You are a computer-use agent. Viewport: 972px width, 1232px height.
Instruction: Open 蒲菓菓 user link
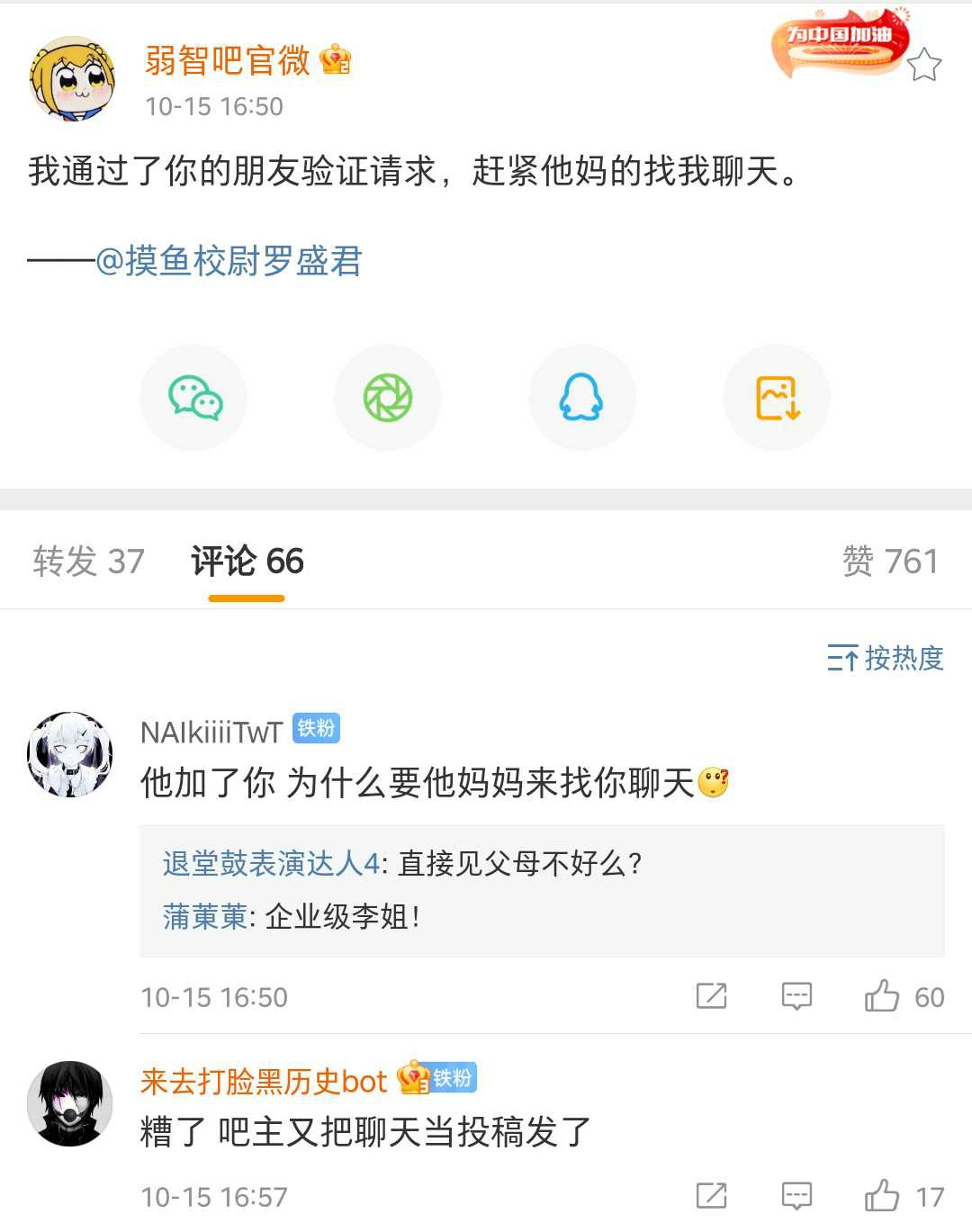click(x=204, y=917)
